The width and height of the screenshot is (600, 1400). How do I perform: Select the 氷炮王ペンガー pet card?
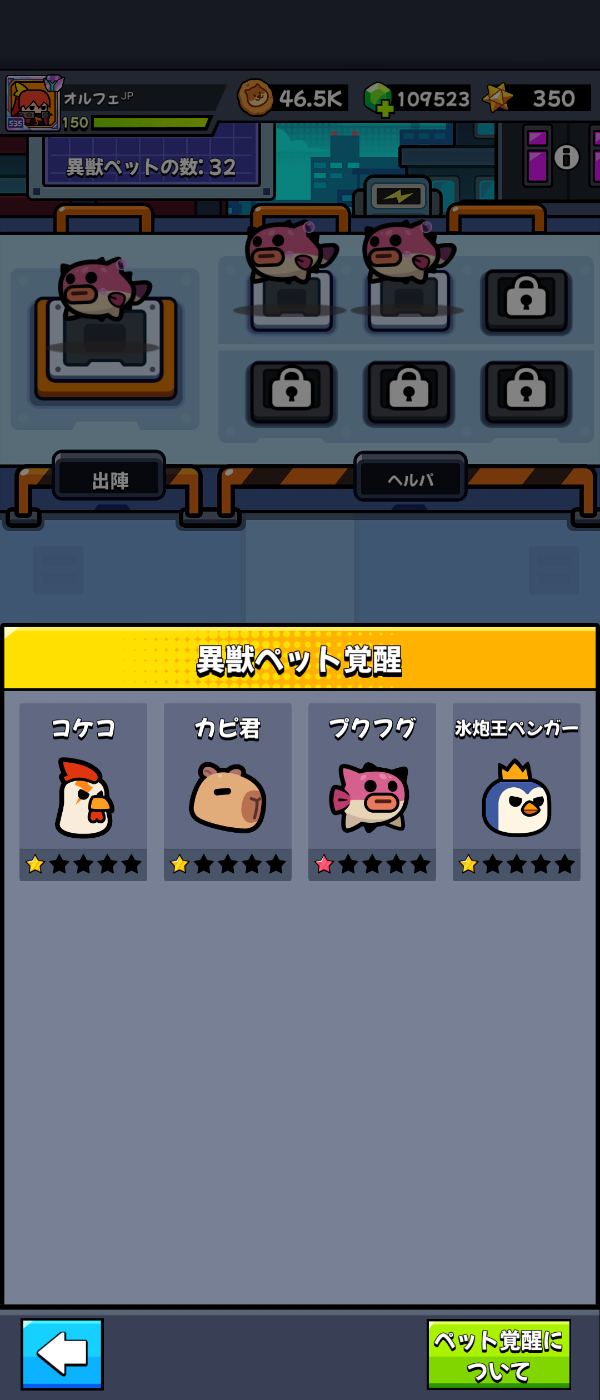516,791
